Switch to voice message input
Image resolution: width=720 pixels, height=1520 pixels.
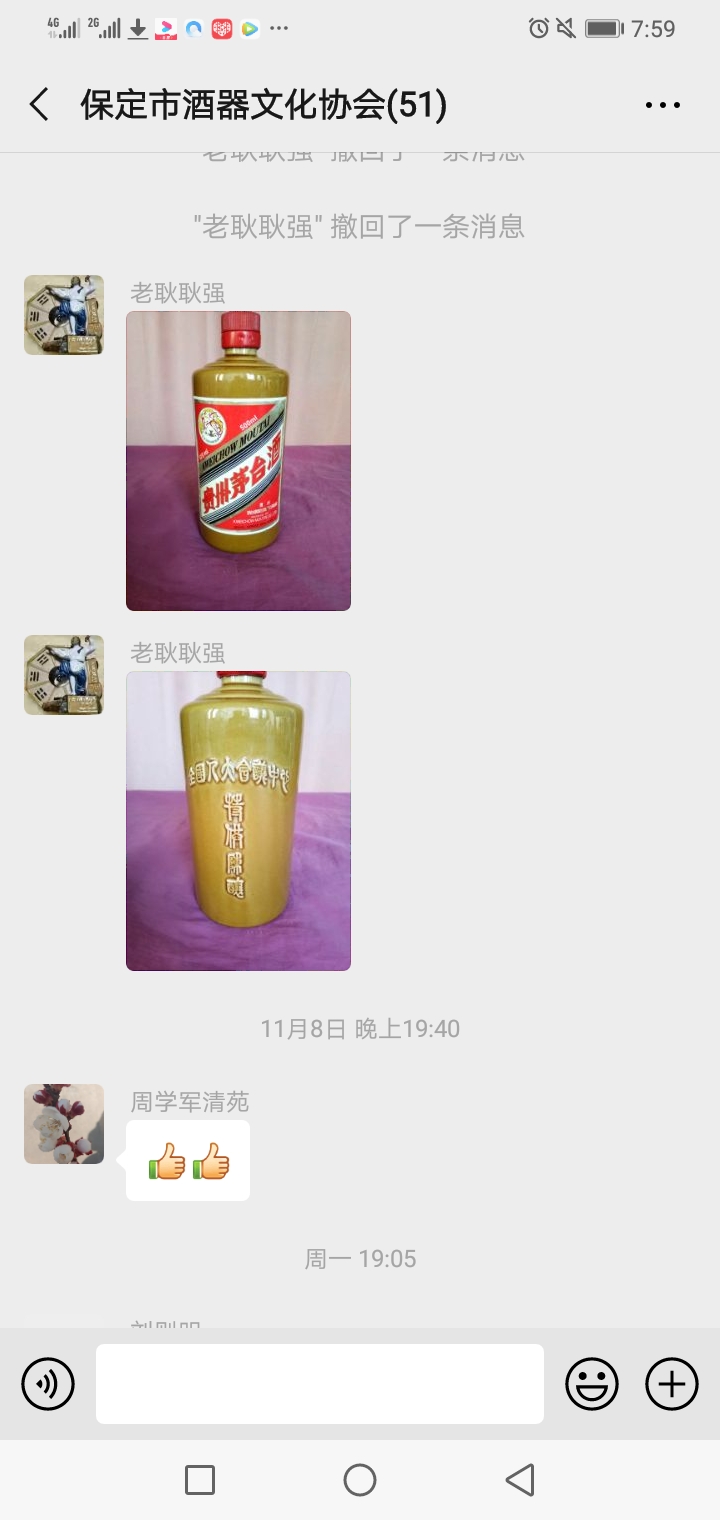click(x=48, y=1384)
